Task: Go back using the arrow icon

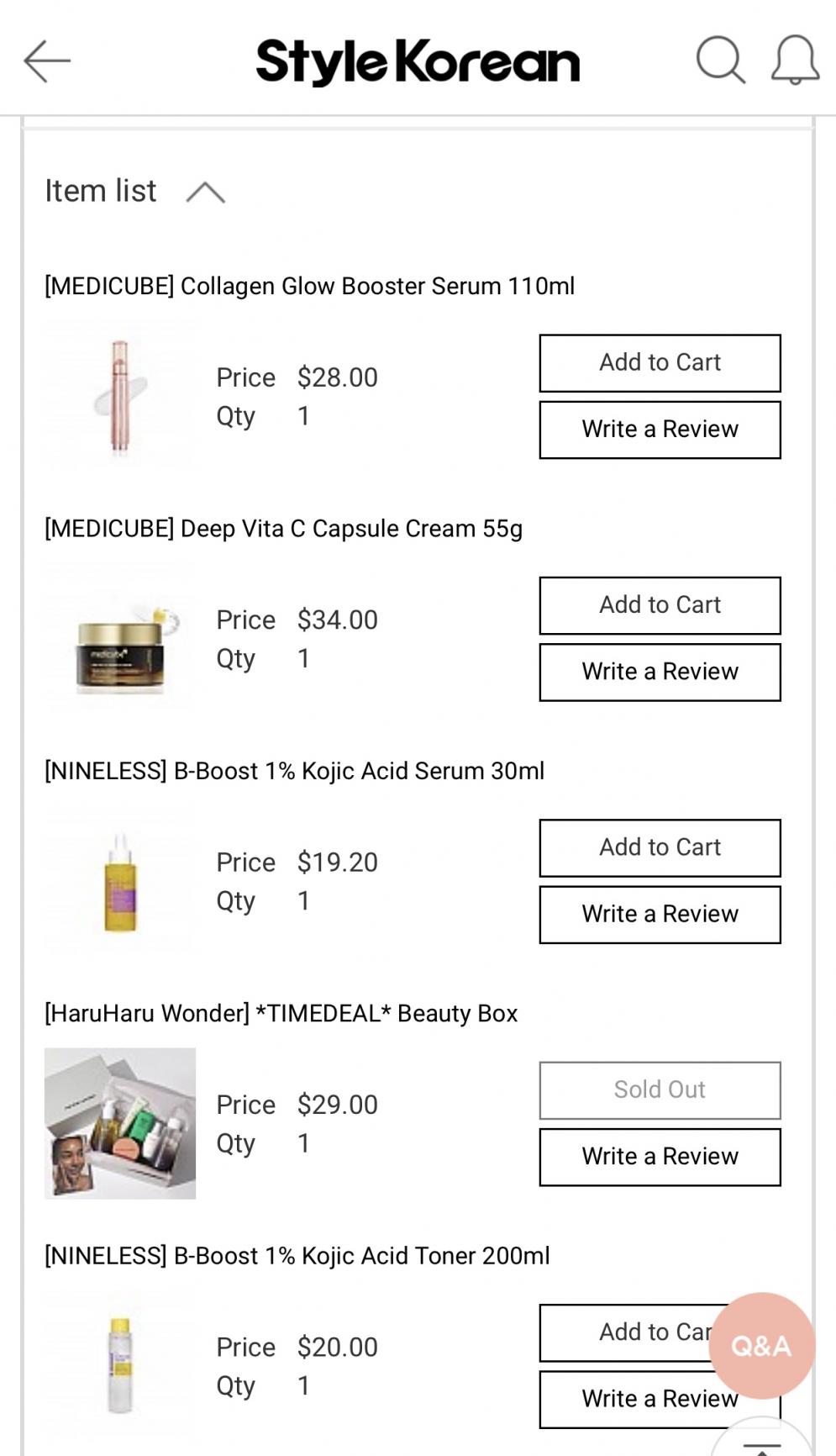Action: click(x=47, y=61)
